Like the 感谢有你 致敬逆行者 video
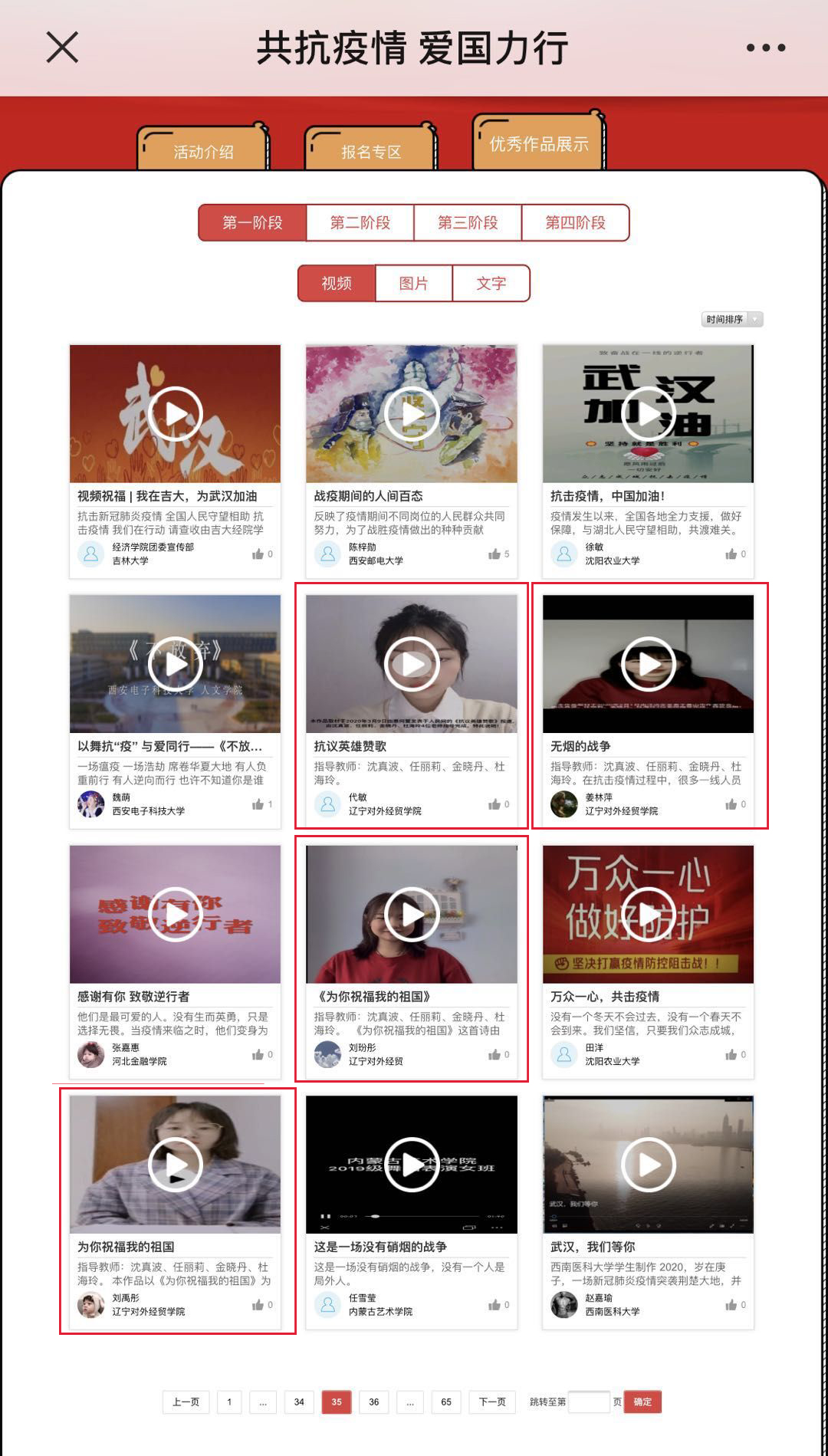 tap(258, 1054)
